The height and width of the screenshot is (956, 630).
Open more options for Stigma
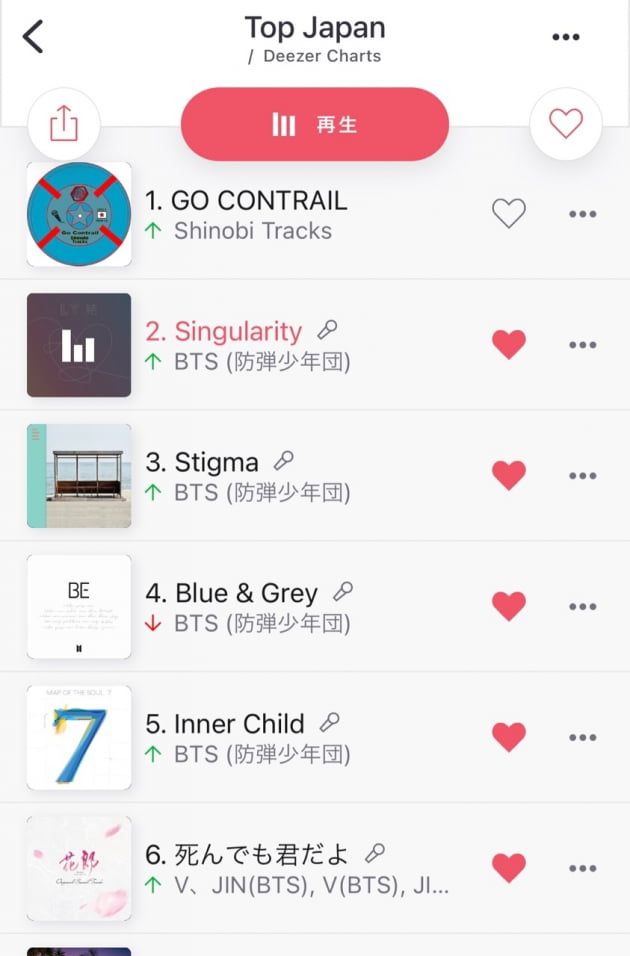[x=582, y=476]
